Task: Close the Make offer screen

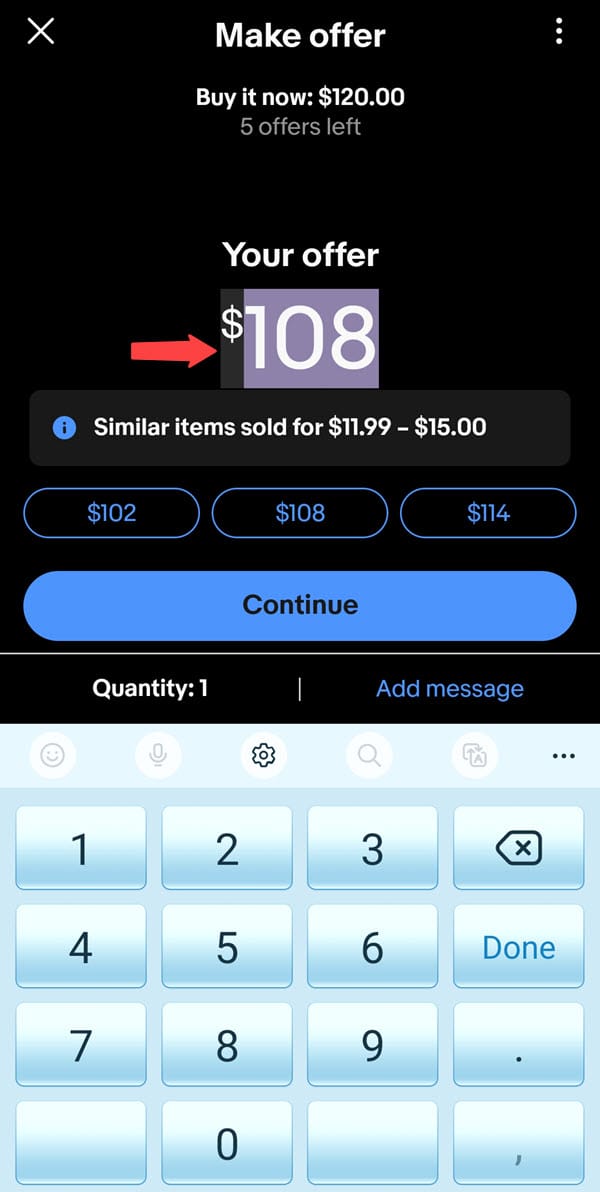Action: [41, 32]
